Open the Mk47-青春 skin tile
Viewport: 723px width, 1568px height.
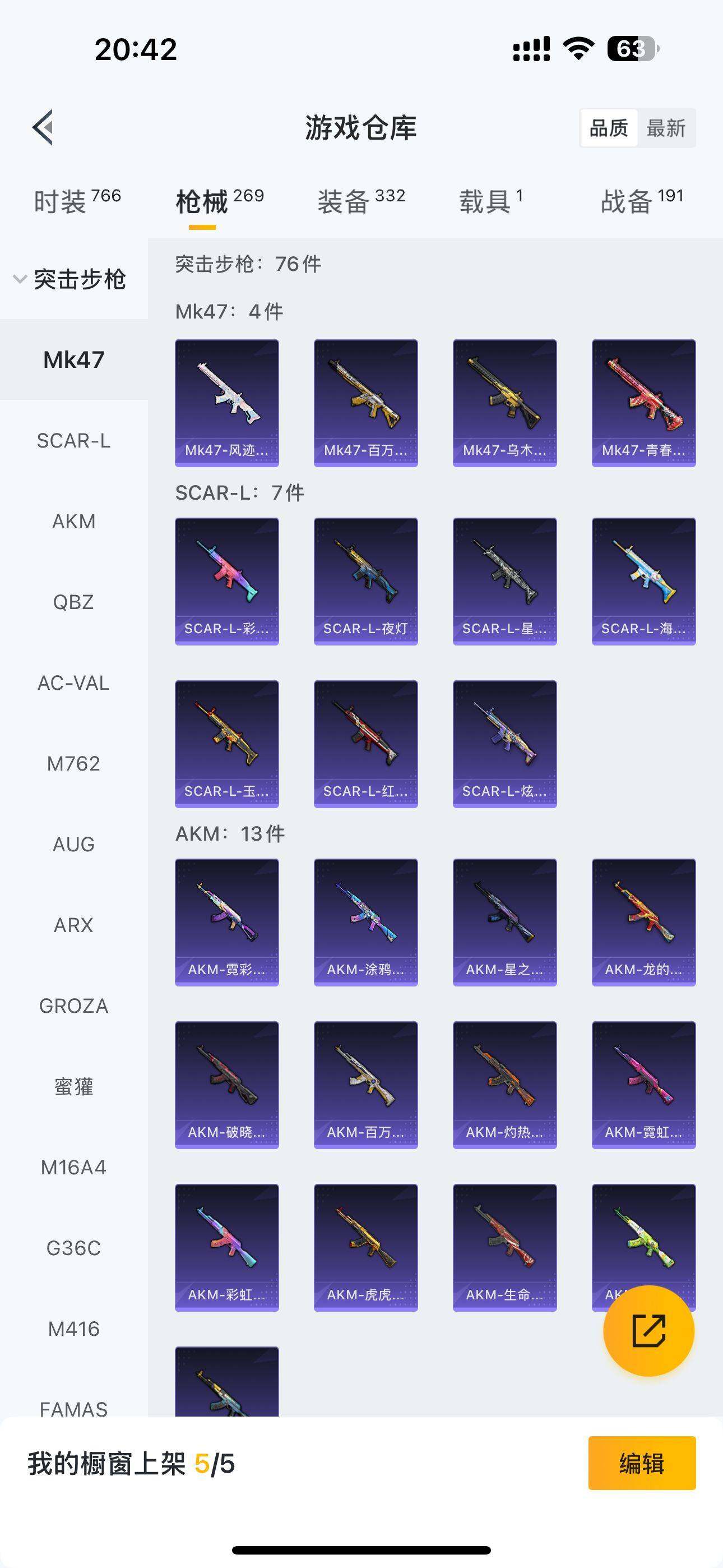click(643, 403)
